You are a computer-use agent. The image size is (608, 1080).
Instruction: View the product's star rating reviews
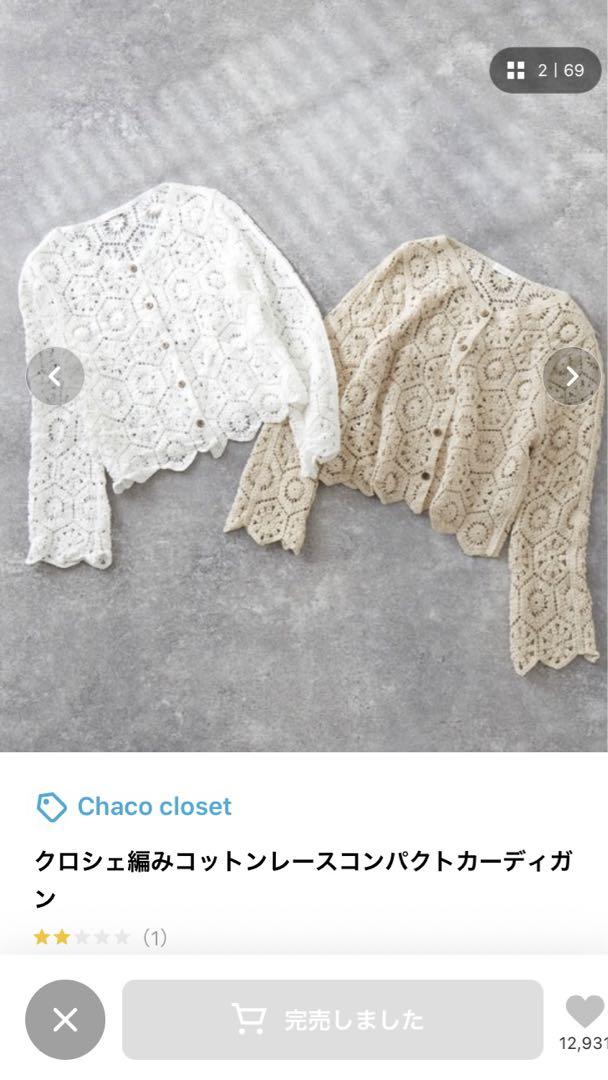click(x=99, y=937)
